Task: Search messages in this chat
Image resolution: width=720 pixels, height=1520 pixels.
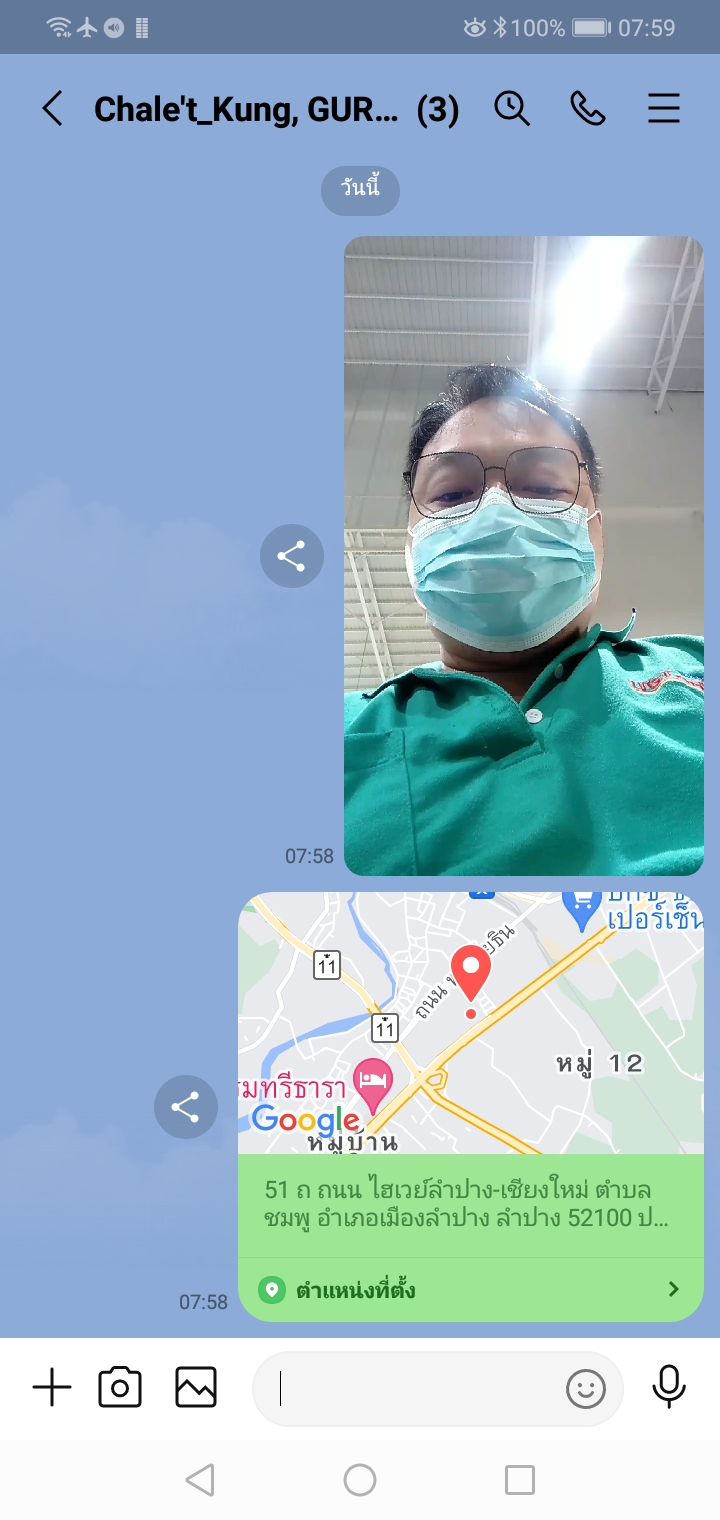Action: coord(512,108)
